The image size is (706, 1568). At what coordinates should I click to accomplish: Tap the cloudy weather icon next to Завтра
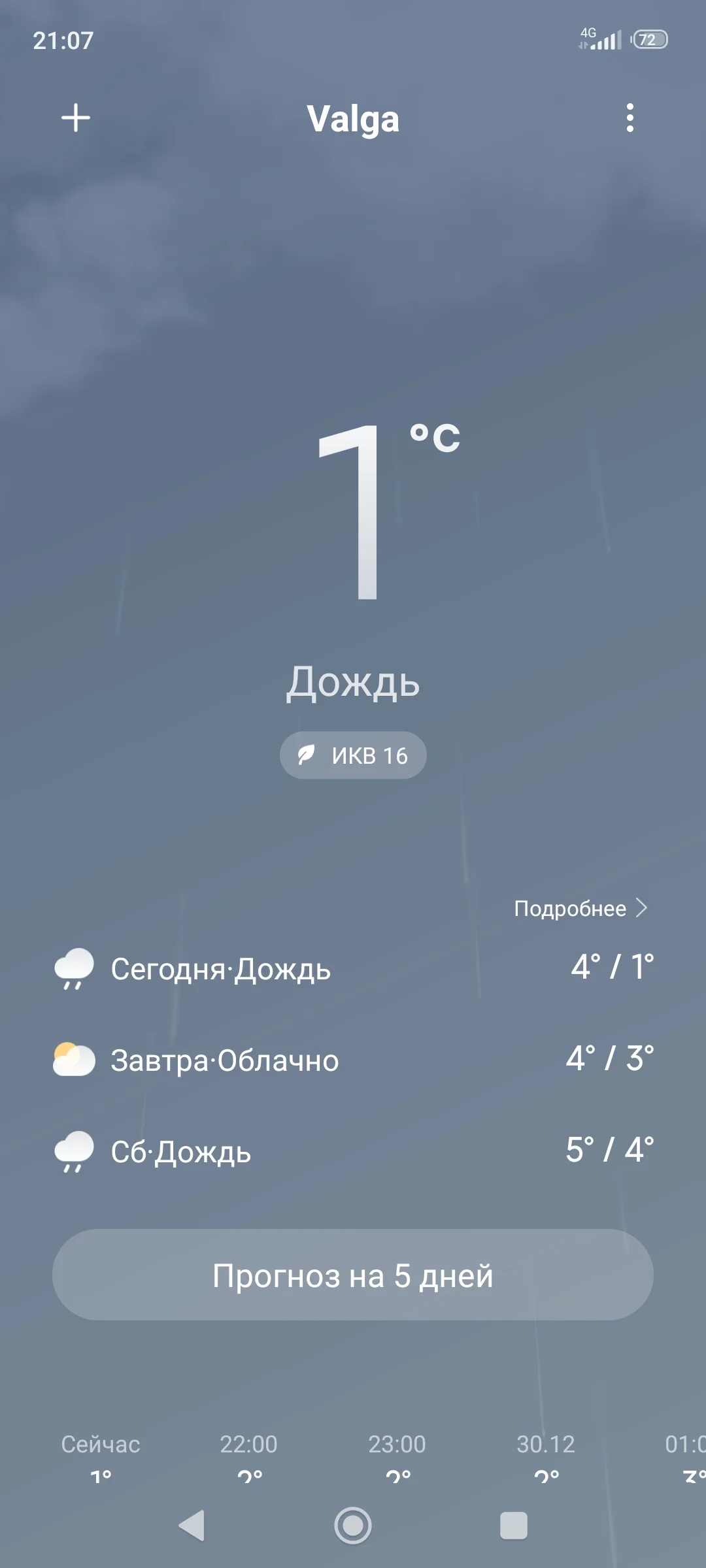tap(74, 1060)
